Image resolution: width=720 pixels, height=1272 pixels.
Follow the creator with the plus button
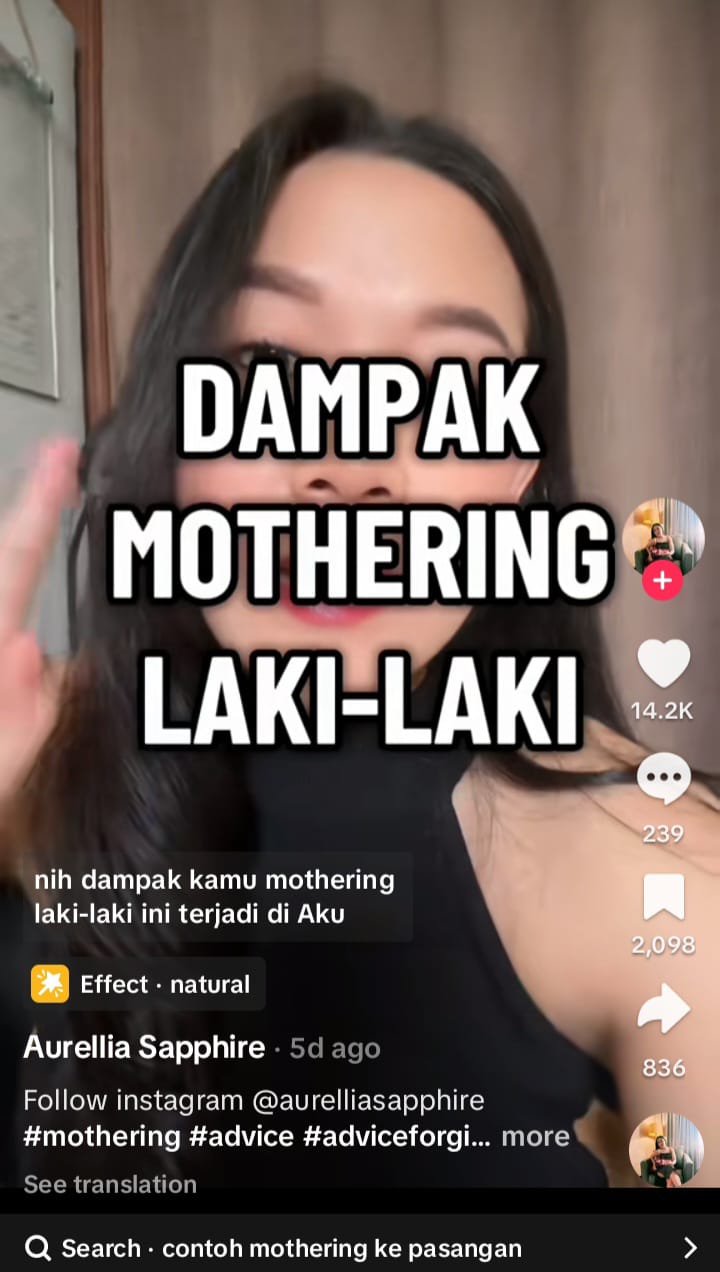(662, 580)
